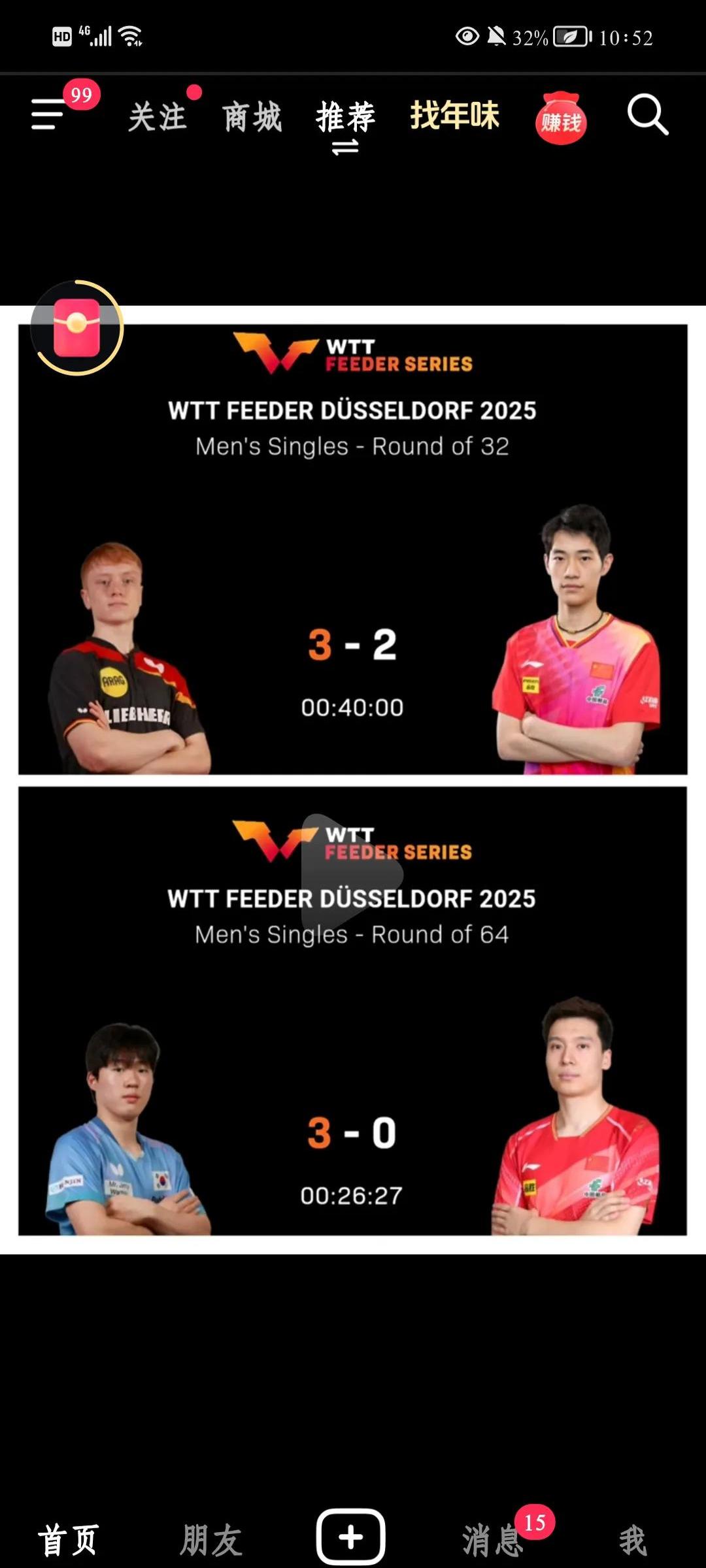This screenshot has height=1568, width=706.
Task: Open the 我 profile tab
Action: point(633,1539)
